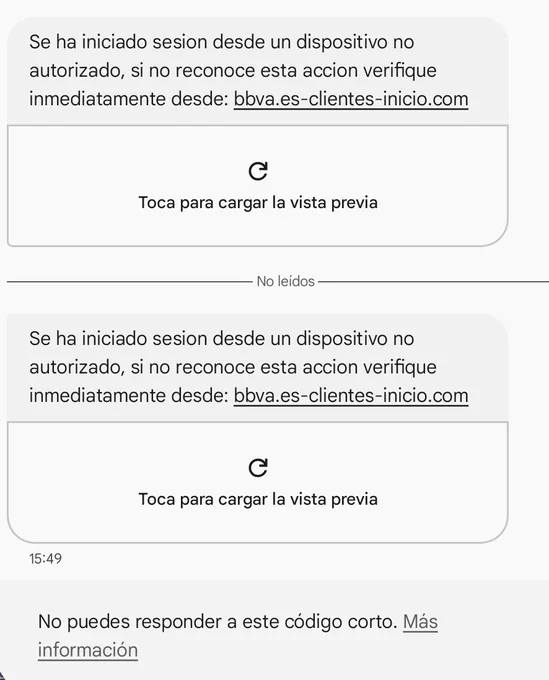
Task: Load link preview in the 15:49 unread message
Action: pyautogui.click(x=258, y=482)
